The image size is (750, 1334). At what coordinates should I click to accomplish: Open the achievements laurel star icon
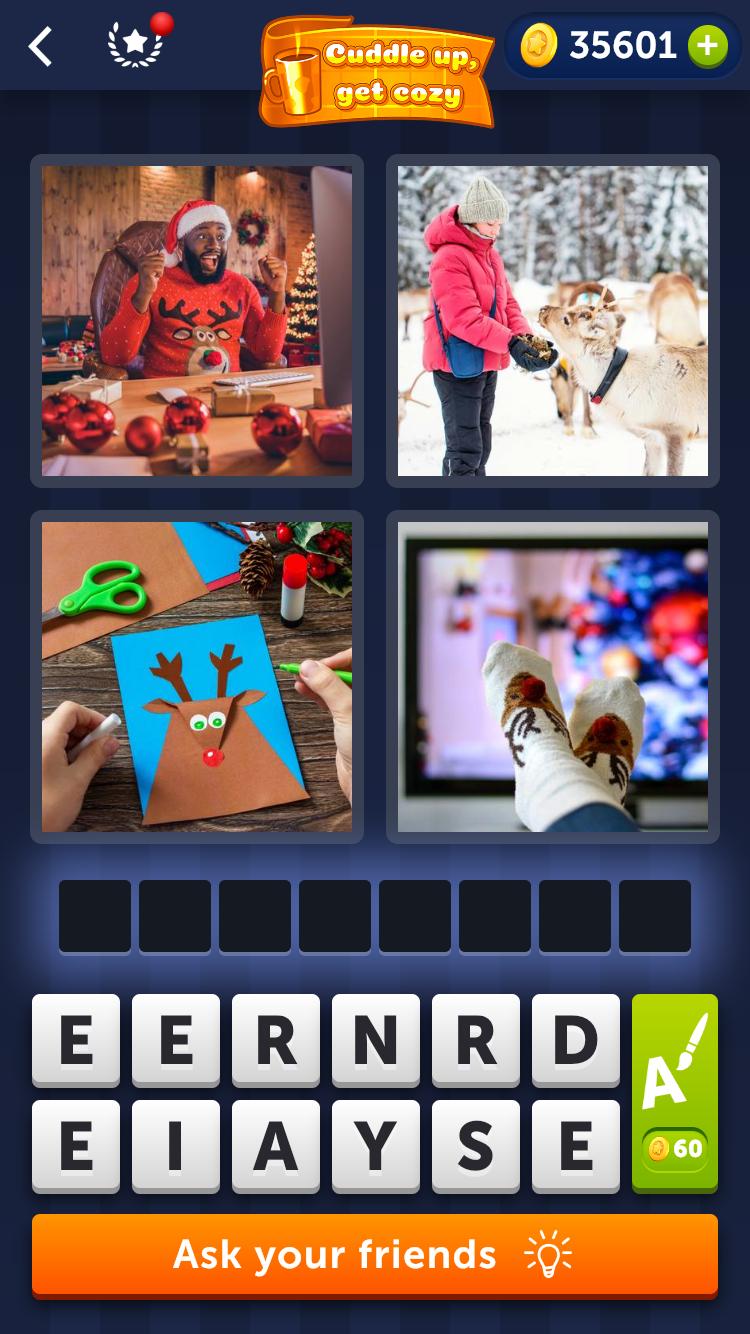(x=136, y=46)
